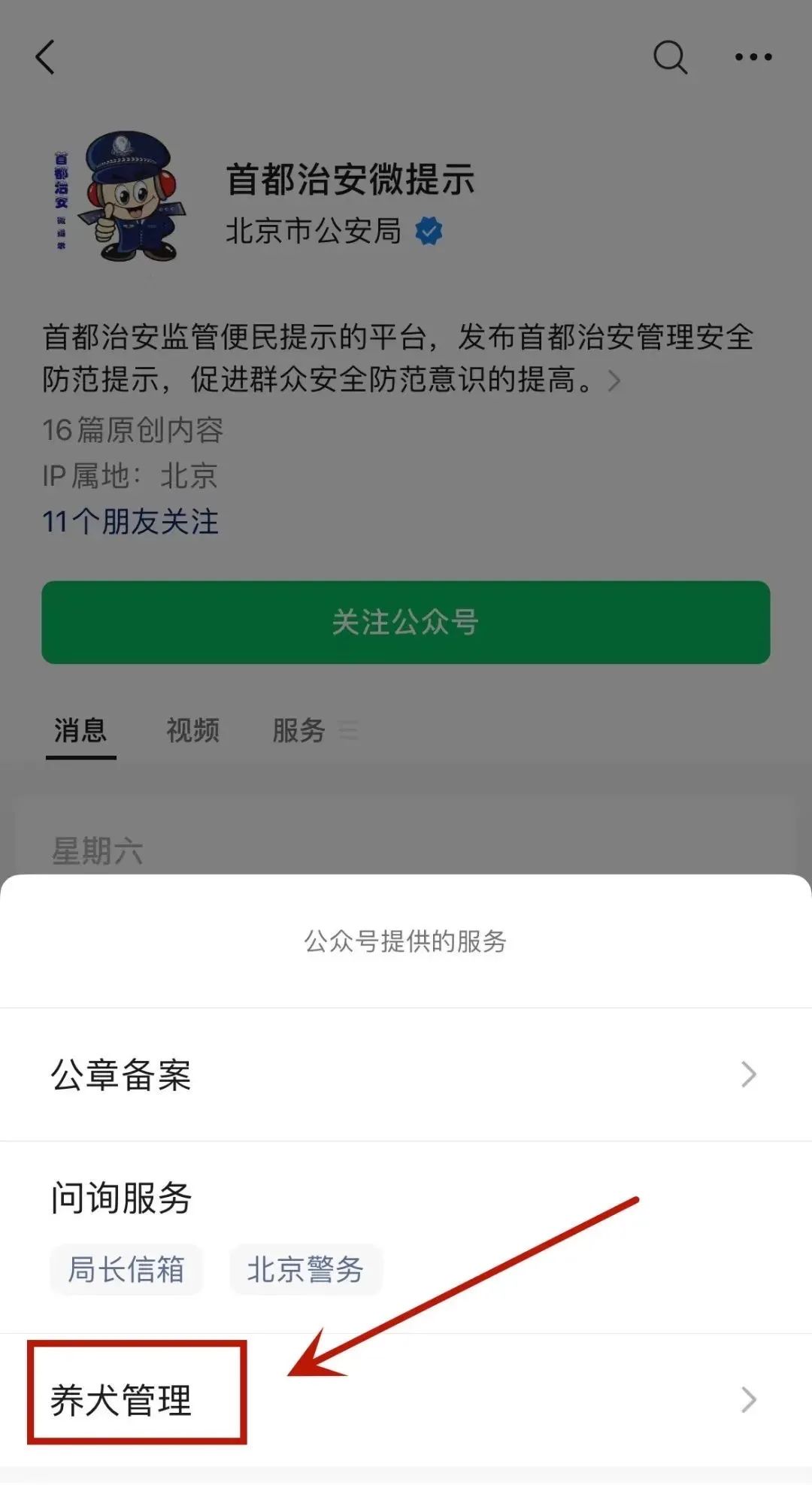Image resolution: width=812 pixels, height=1485 pixels.
Task: Tap the green 关注公众号 button
Action: 406,623
